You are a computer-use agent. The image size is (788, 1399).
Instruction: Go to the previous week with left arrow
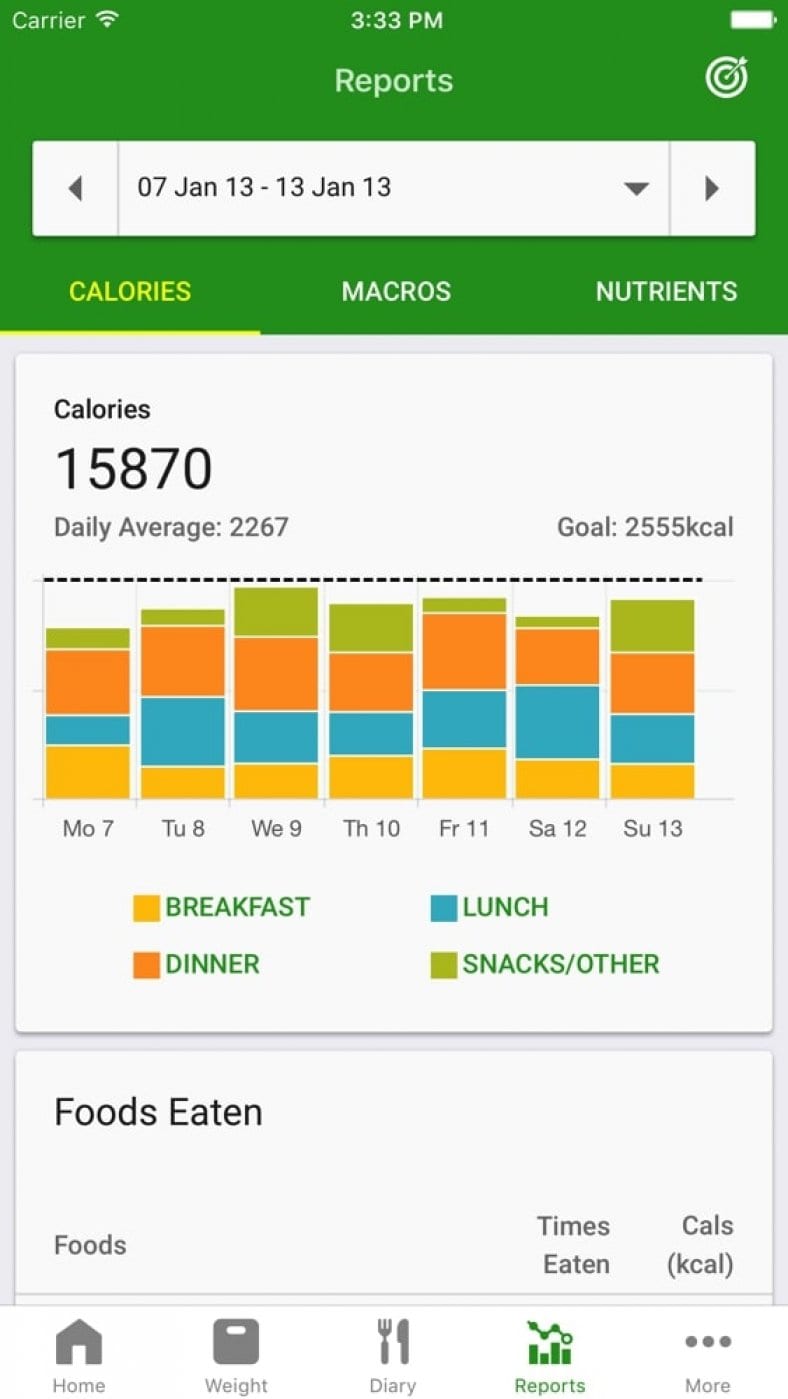74,188
